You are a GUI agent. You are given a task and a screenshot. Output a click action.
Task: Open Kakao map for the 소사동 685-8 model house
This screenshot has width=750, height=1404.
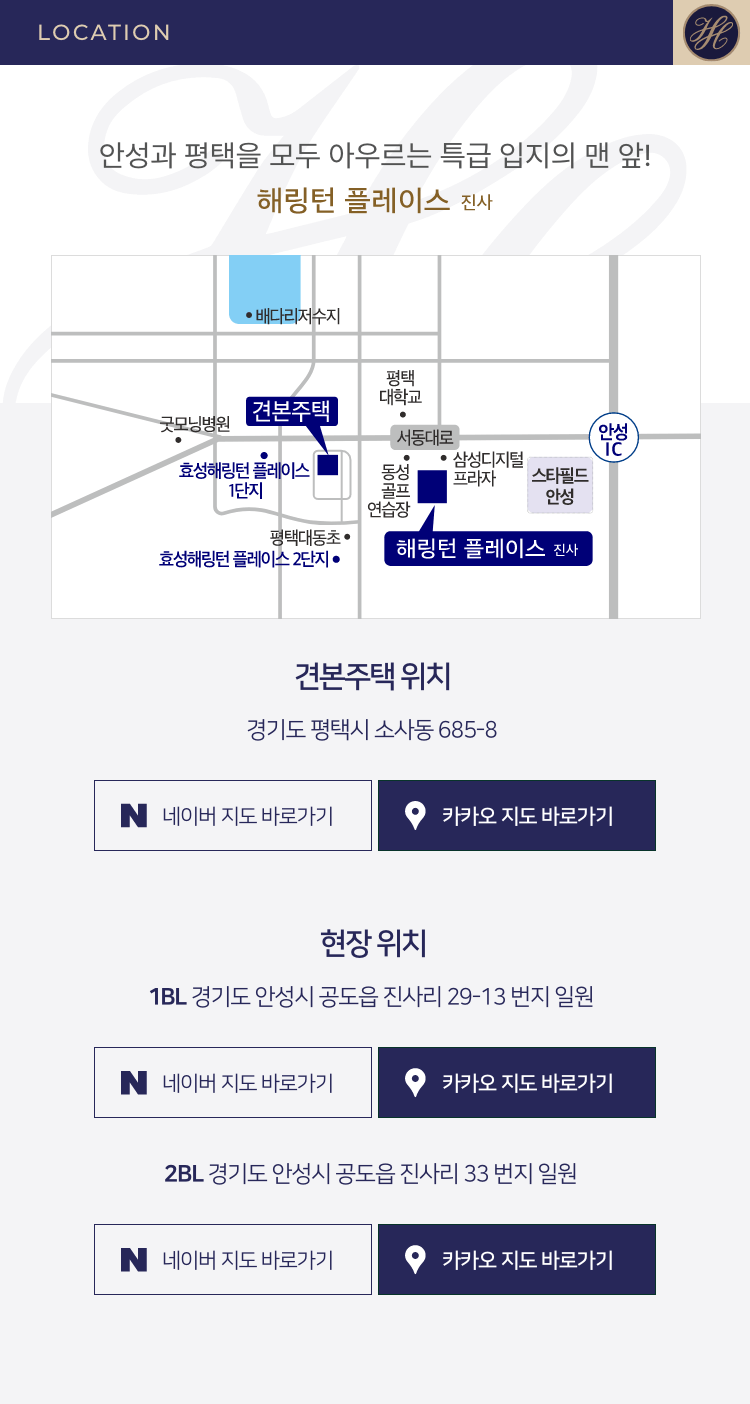tap(516, 816)
